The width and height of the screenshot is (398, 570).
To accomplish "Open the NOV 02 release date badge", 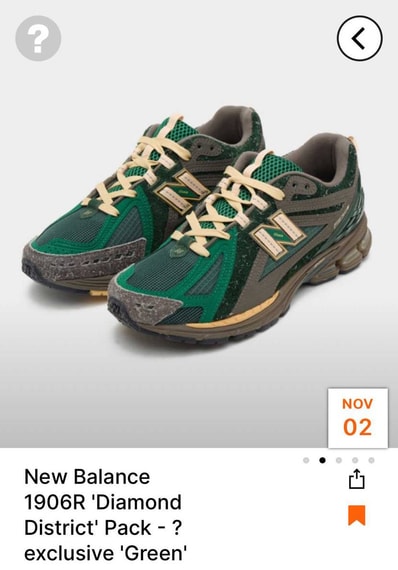I will pyautogui.click(x=358, y=418).
